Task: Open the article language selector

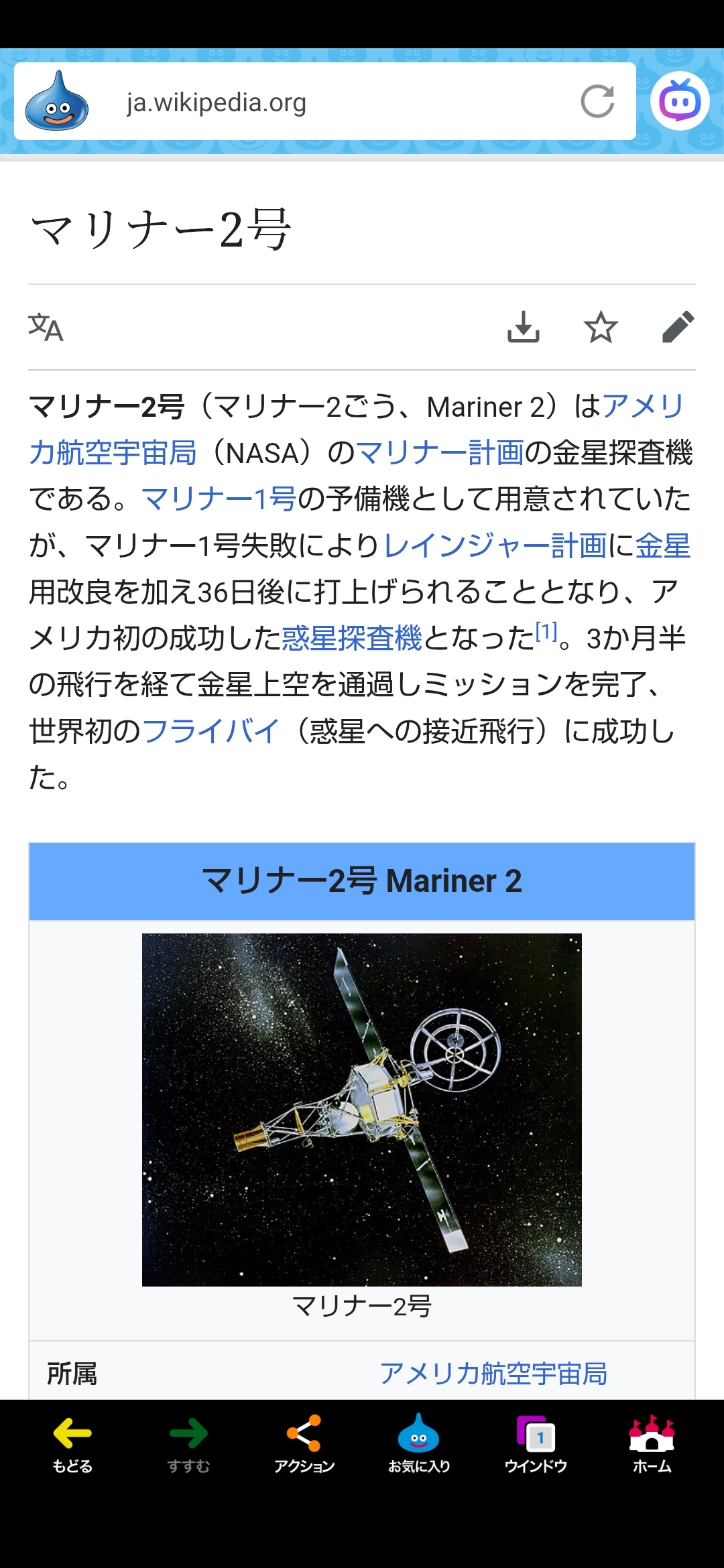Action: 46,328
